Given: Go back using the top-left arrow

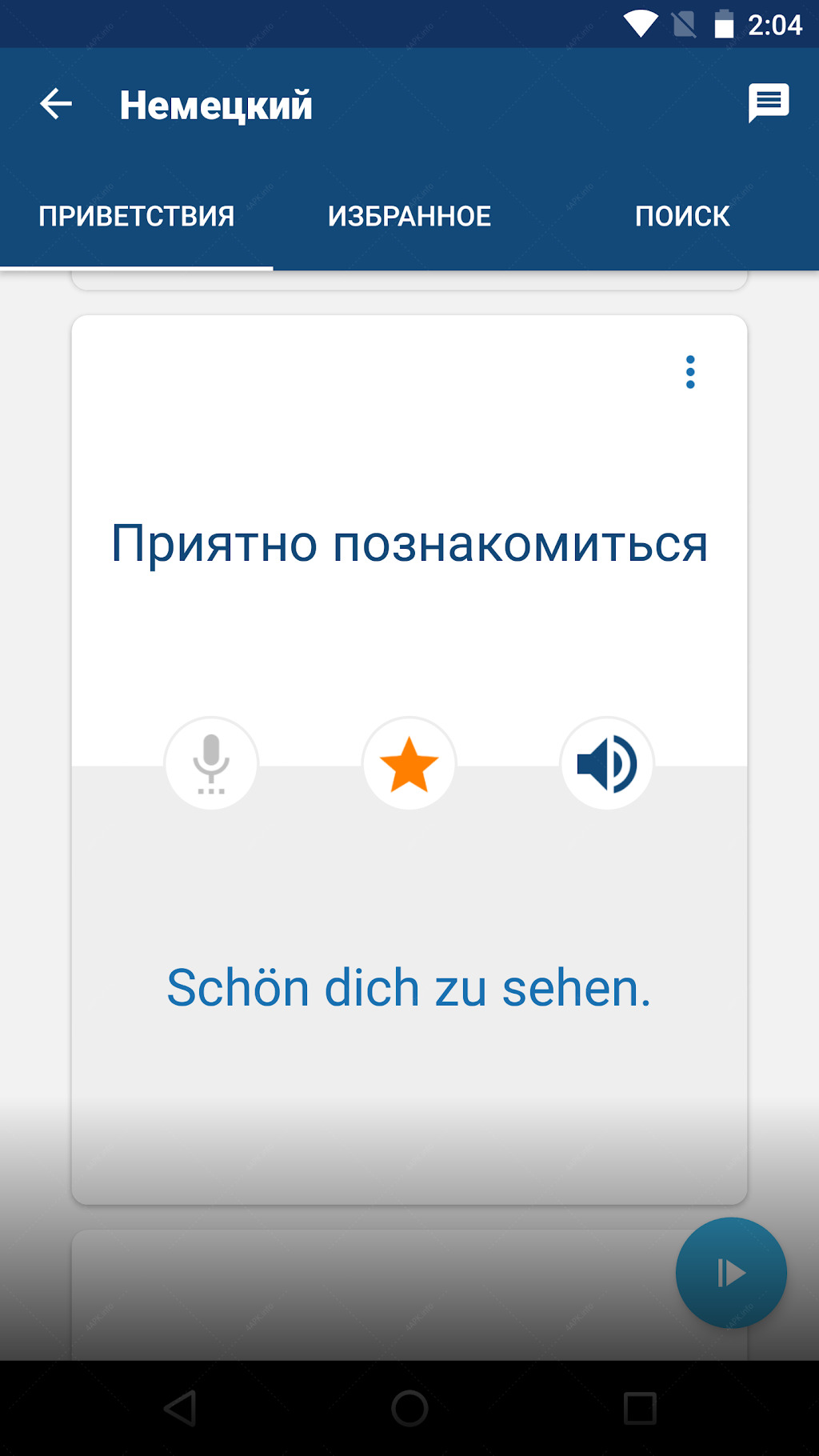Looking at the screenshot, I should 56,104.
